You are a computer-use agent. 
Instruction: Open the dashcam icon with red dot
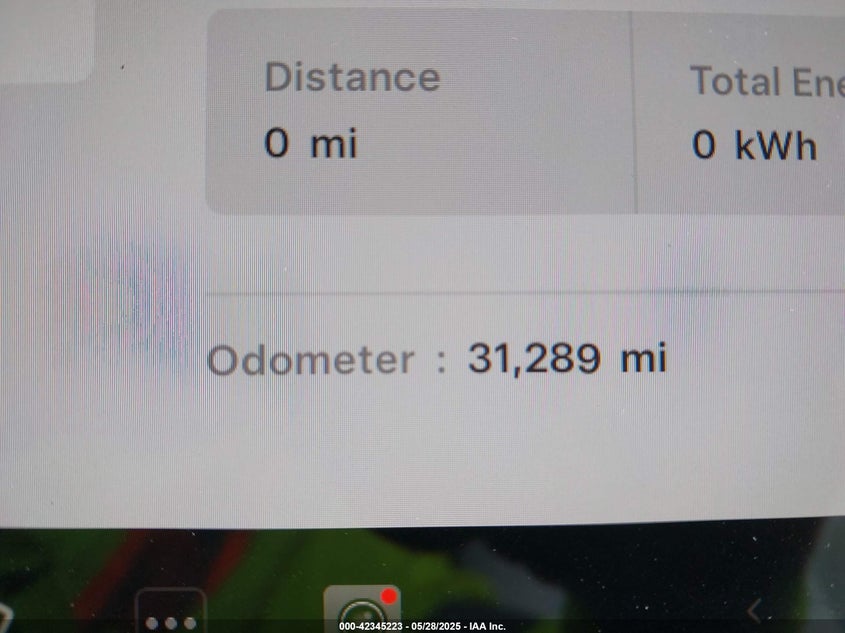click(x=361, y=611)
